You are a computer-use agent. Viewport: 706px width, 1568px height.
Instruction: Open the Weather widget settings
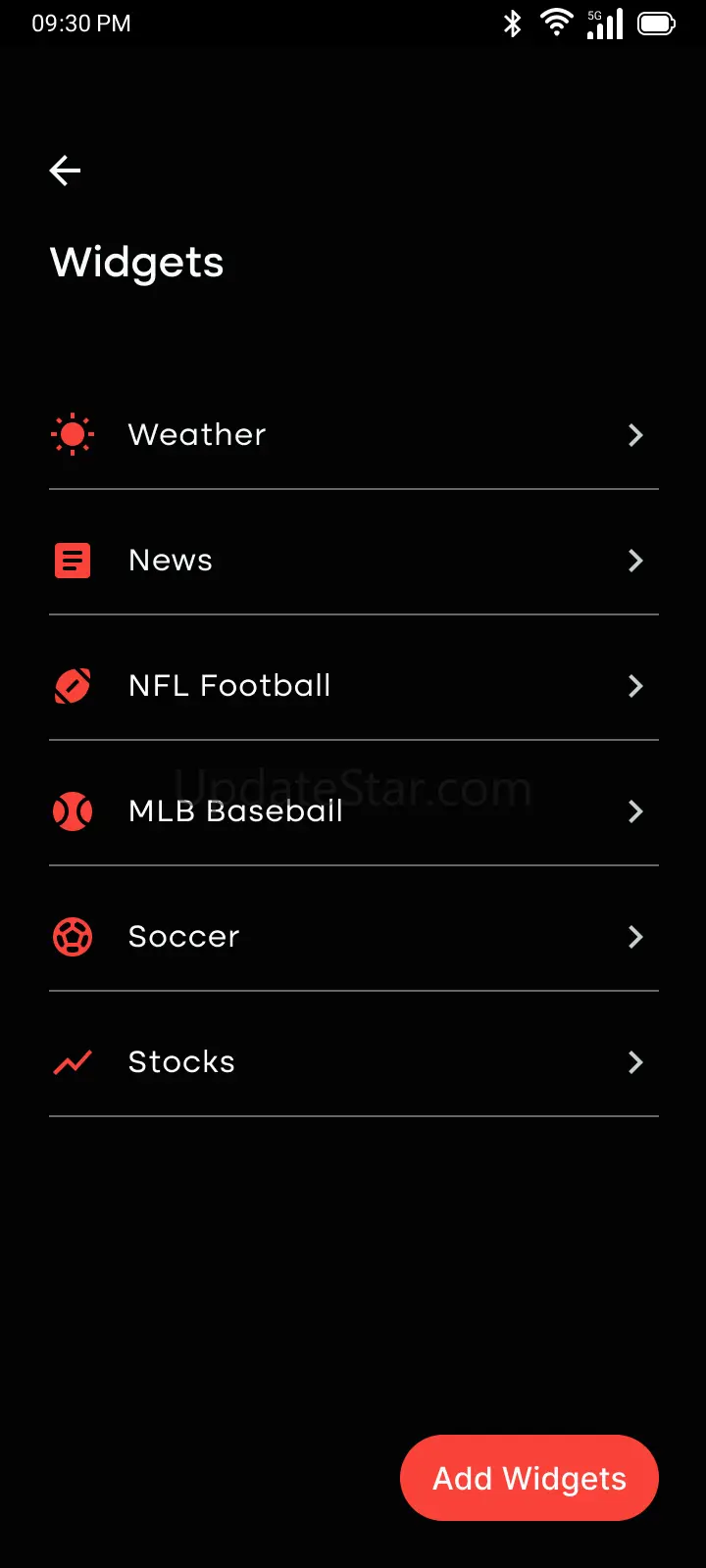click(x=353, y=435)
